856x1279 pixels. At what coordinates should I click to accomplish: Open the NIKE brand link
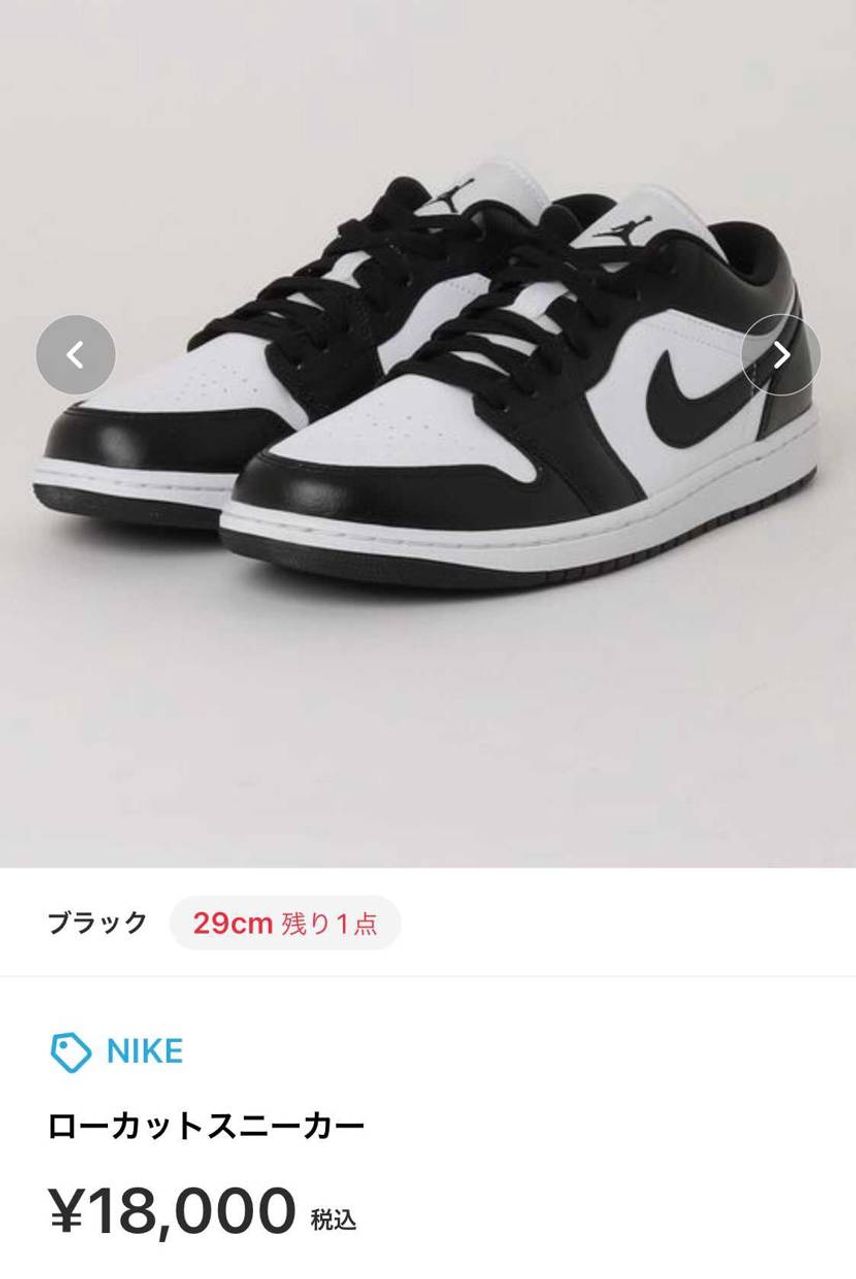[x=117, y=1051]
